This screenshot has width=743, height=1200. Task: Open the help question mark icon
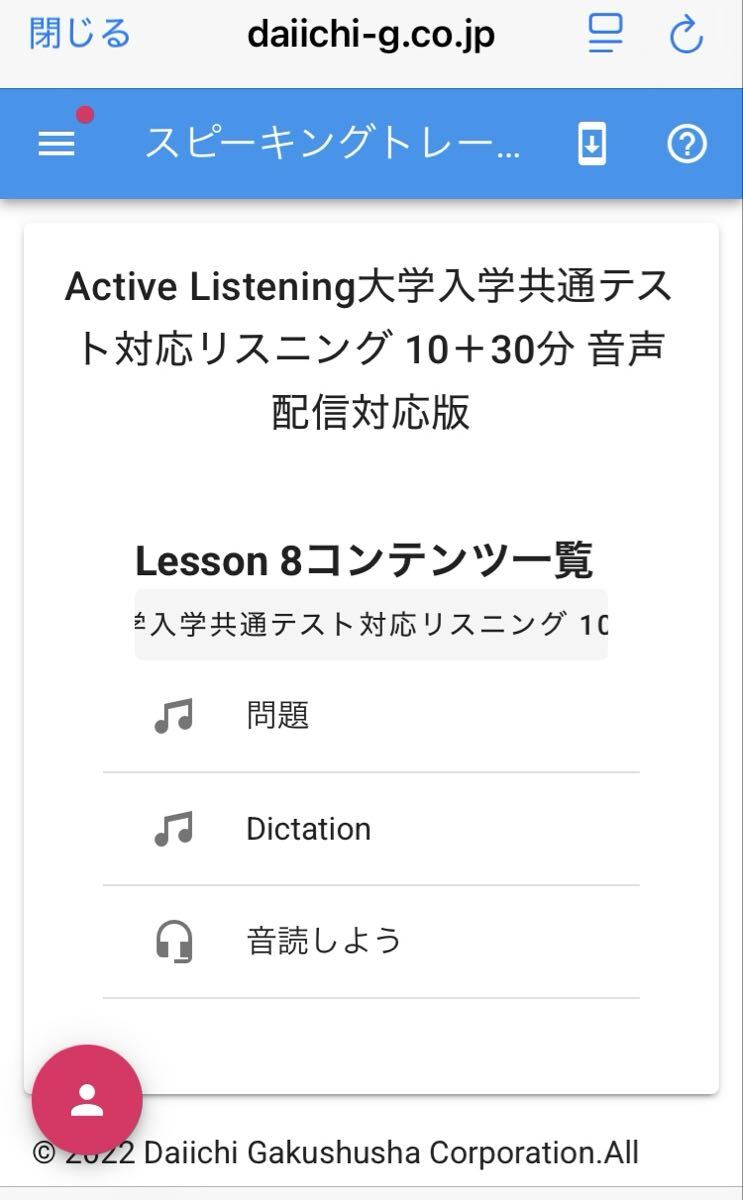[x=687, y=145]
